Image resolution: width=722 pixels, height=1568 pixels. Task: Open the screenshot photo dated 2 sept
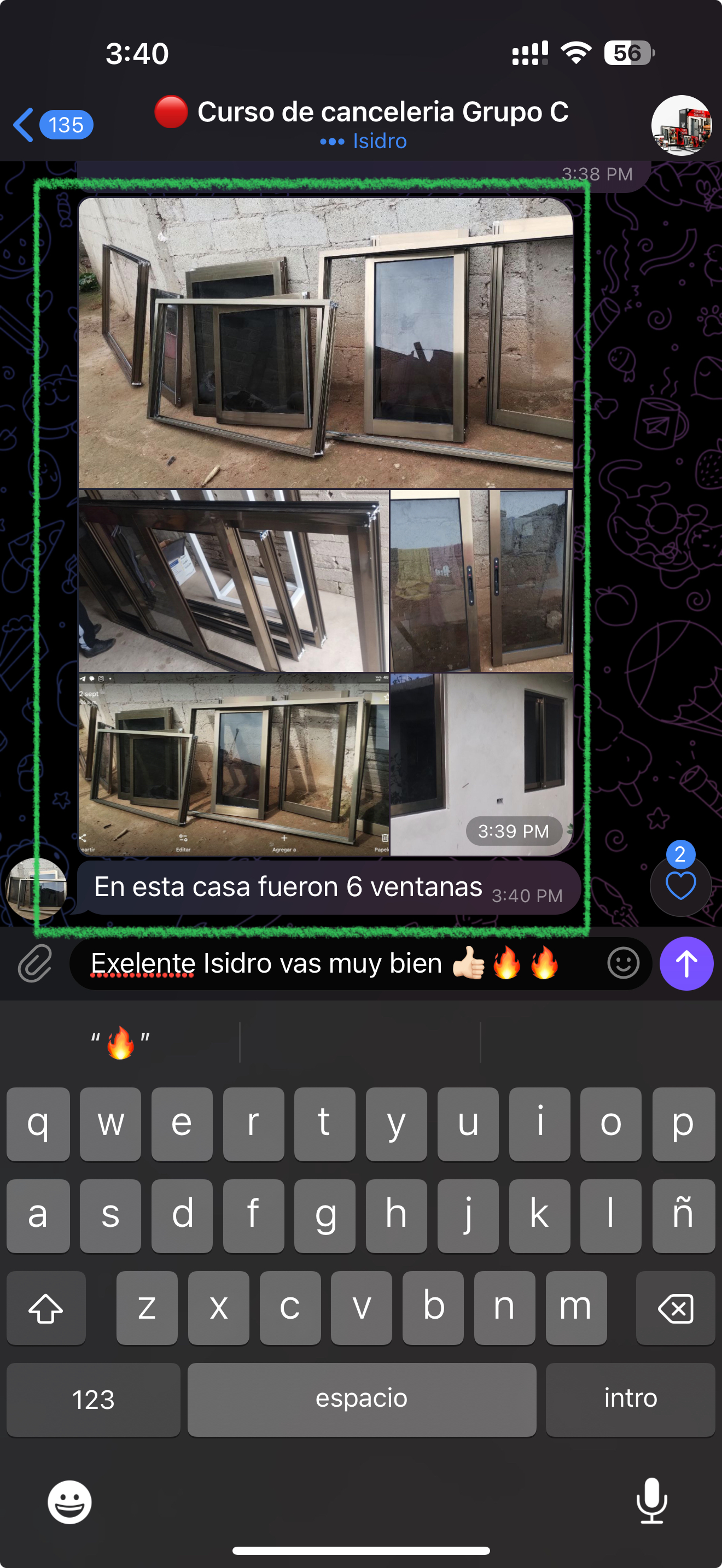234,764
